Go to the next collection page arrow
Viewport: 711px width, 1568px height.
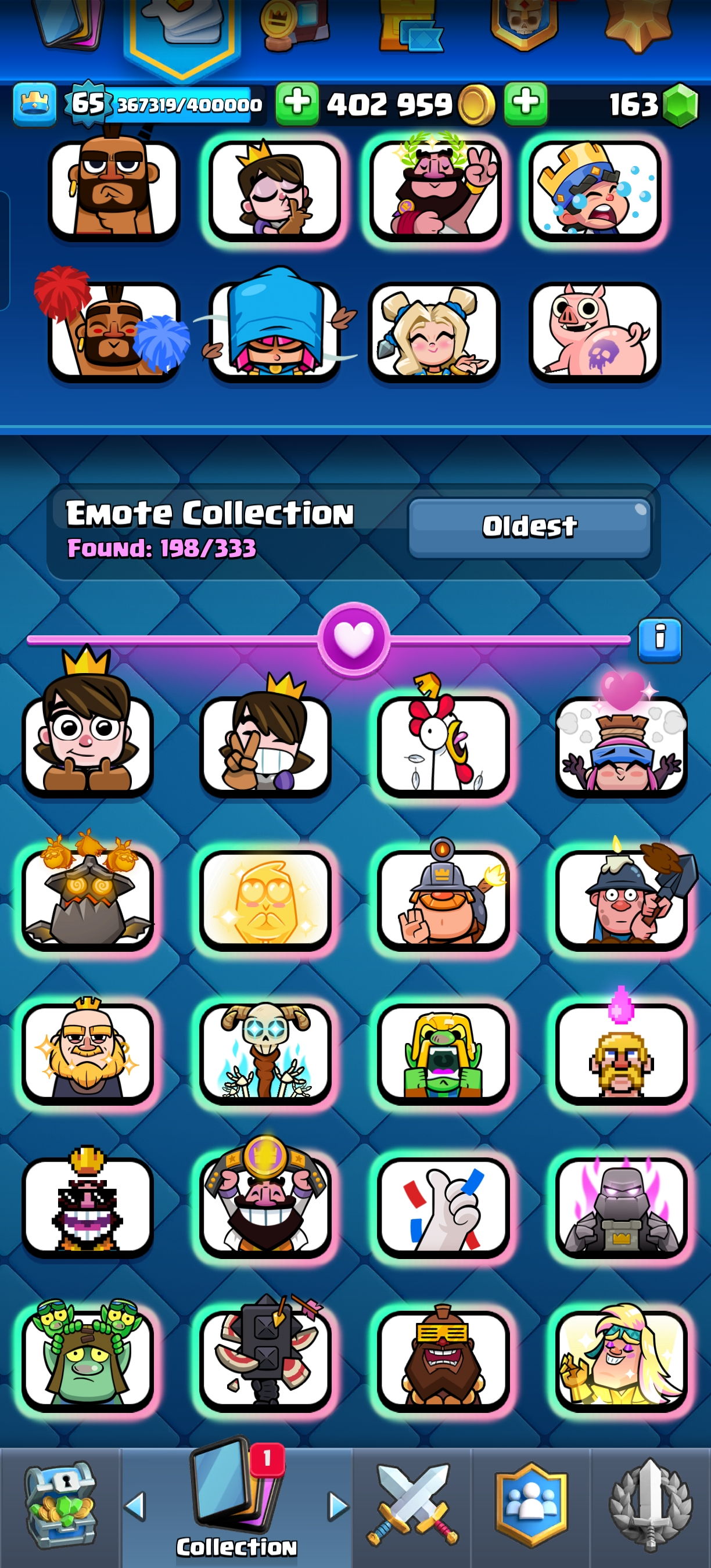point(338,1505)
